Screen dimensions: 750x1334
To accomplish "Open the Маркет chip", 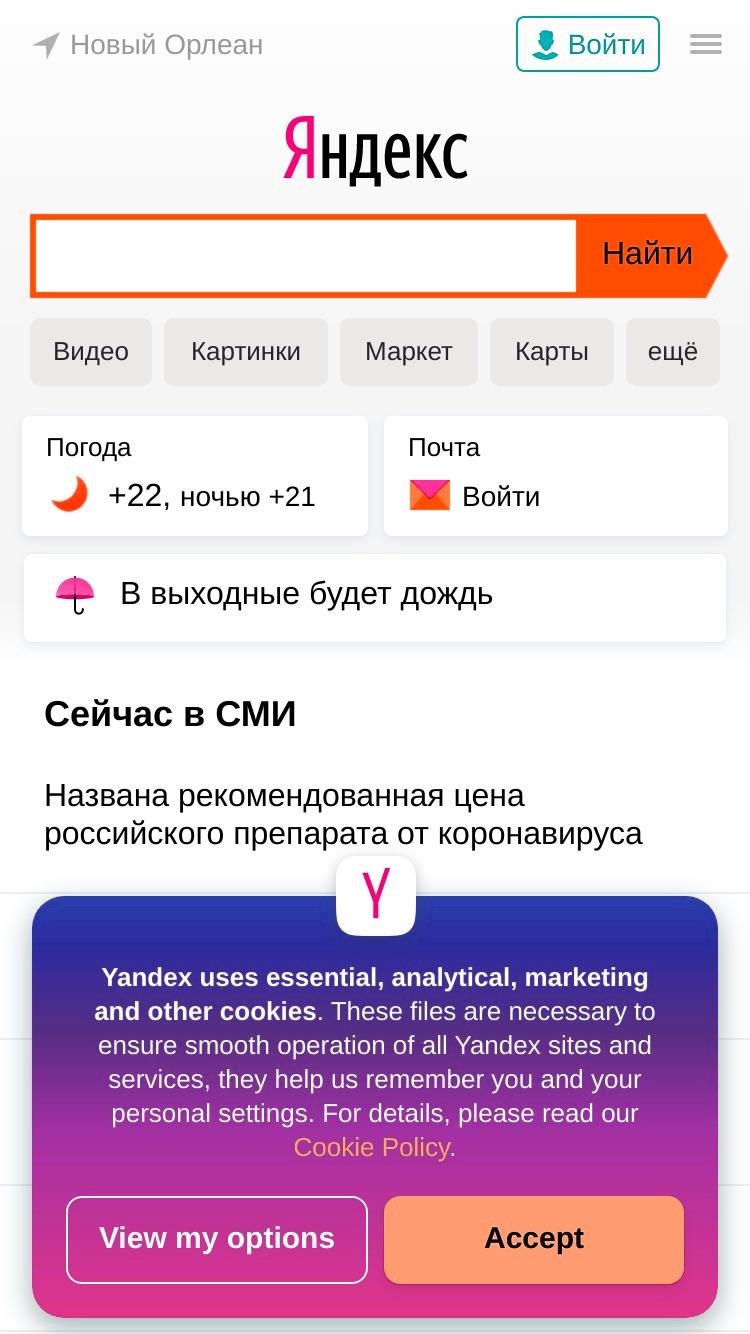I will (x=409, y=352).
